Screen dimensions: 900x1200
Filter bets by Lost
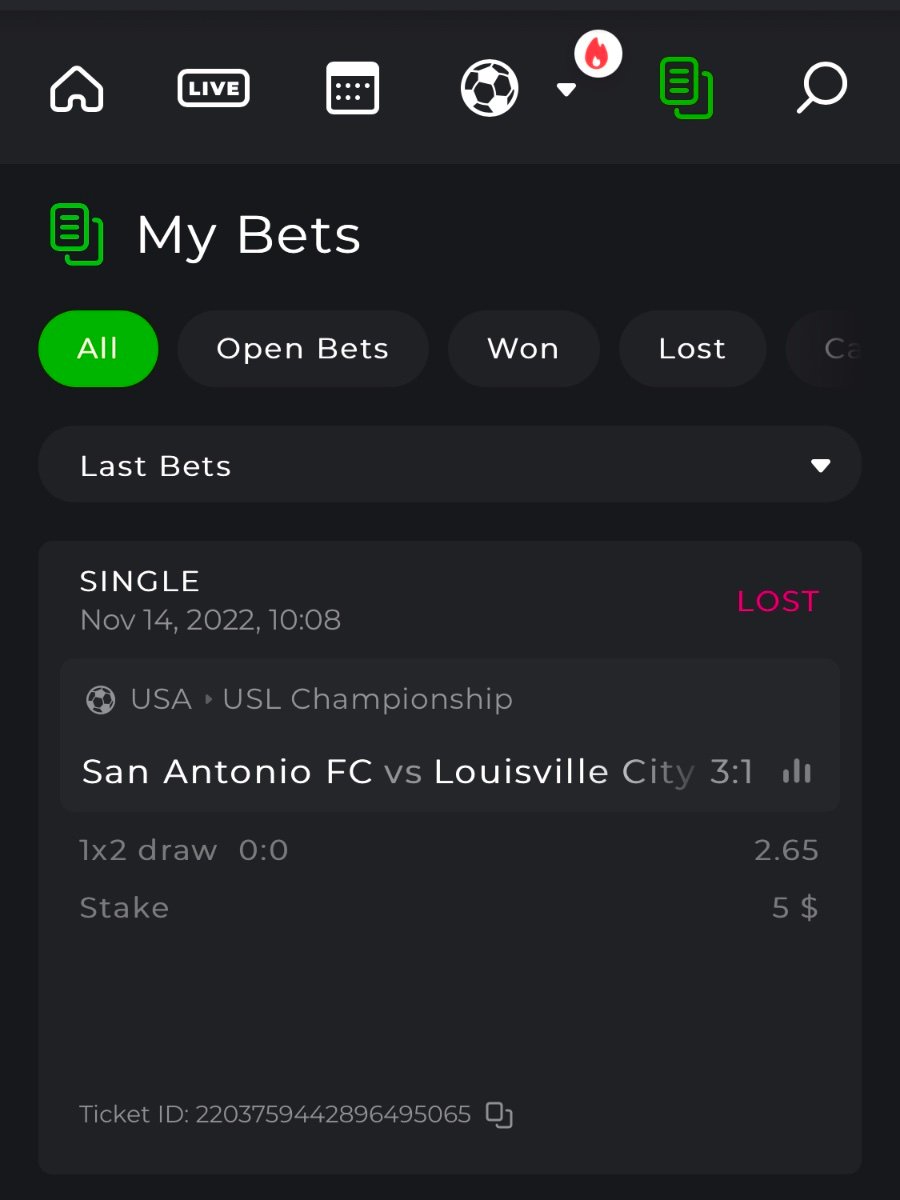(692, 349)
